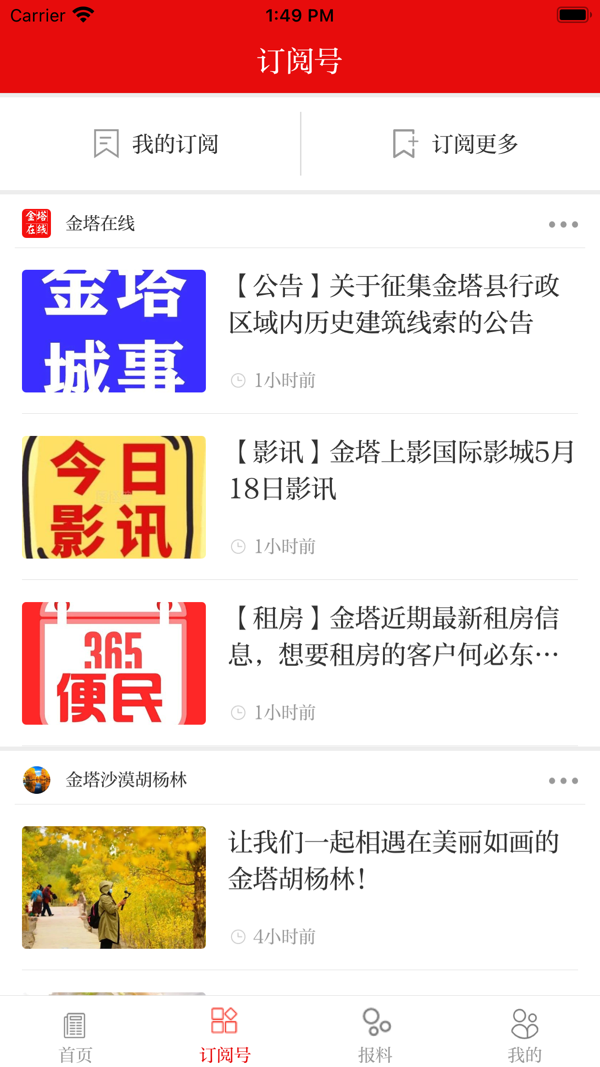600x1067 pixels.
Task: Open the 金塔在线 account header
Action: [100, 223]
